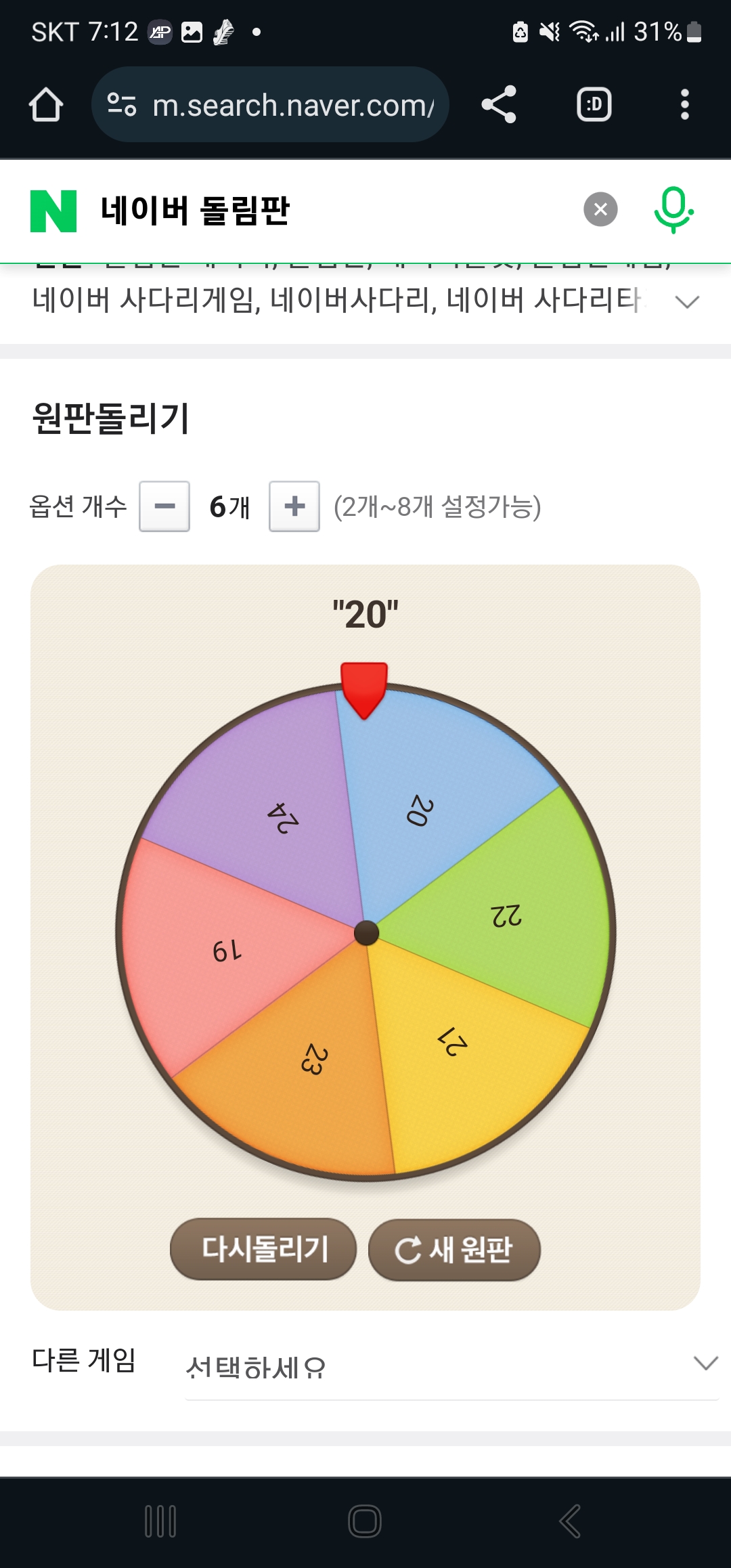Image resolution: width=731 pixels, height=1568 pixels.
Task: Open the 다른 게임 dropdown
Action: tap(451, 1365)
